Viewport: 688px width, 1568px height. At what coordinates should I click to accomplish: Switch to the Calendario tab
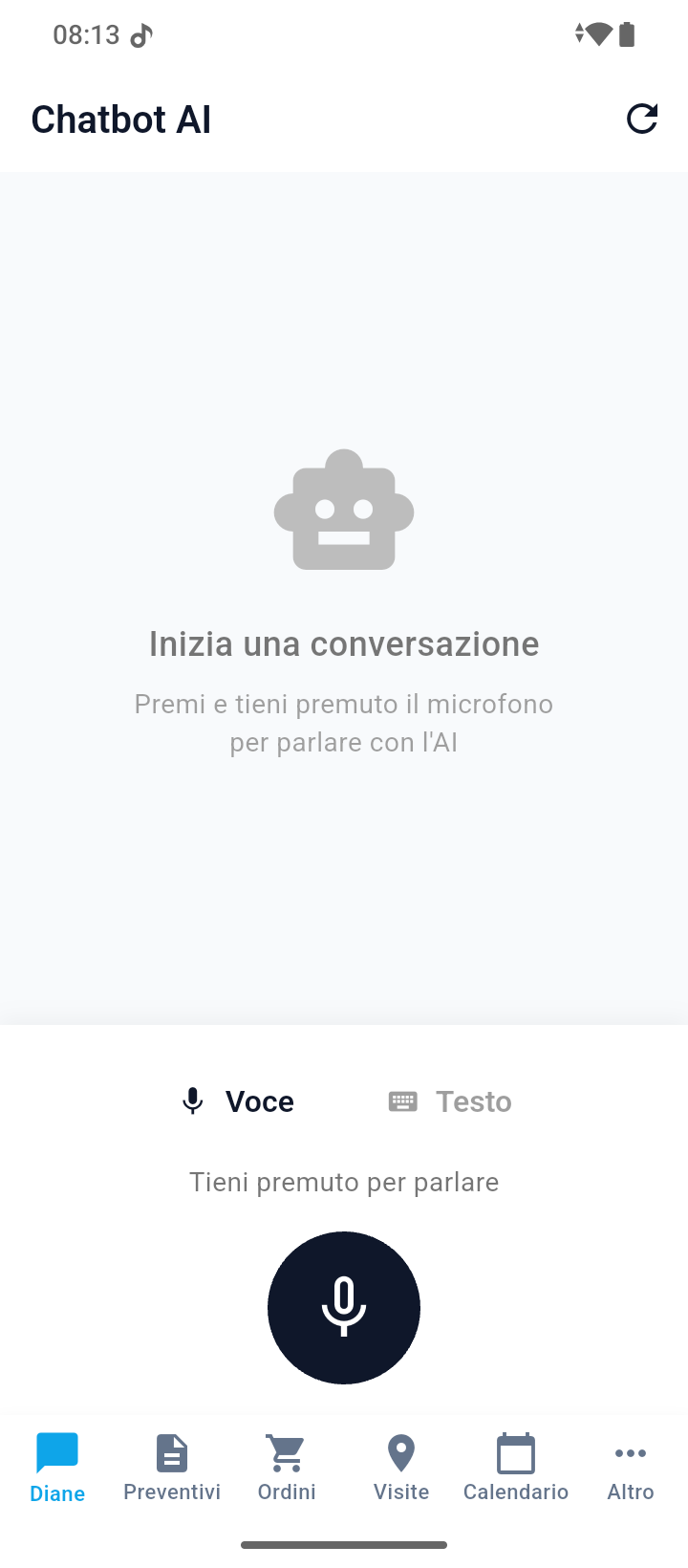(x=516, y=1466)
